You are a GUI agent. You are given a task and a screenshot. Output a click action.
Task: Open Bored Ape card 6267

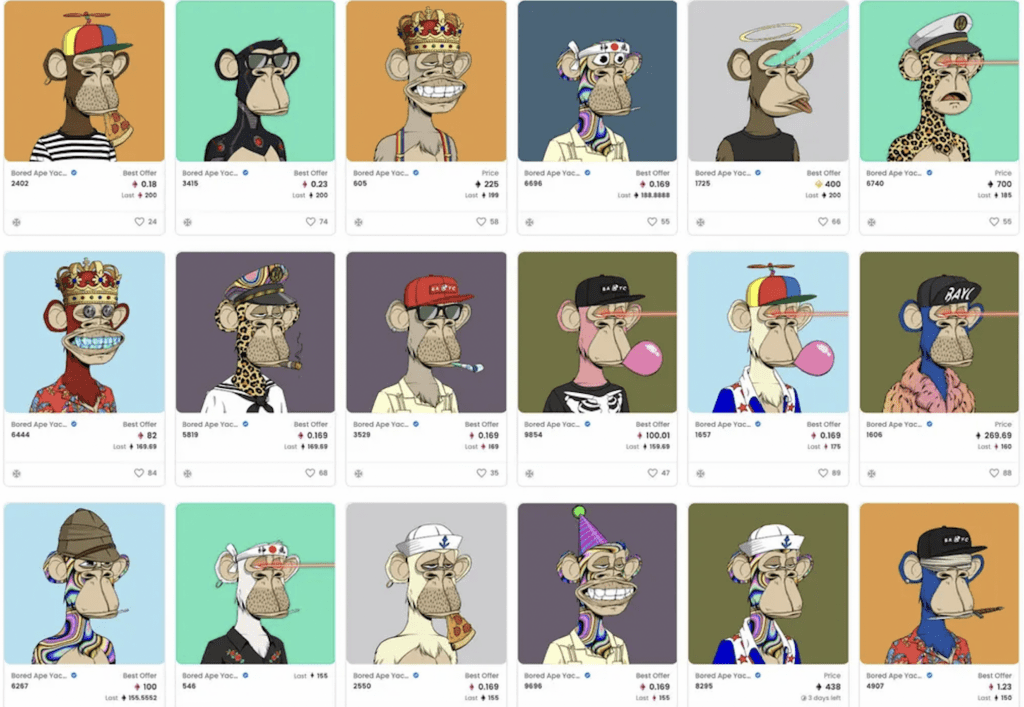84,583
